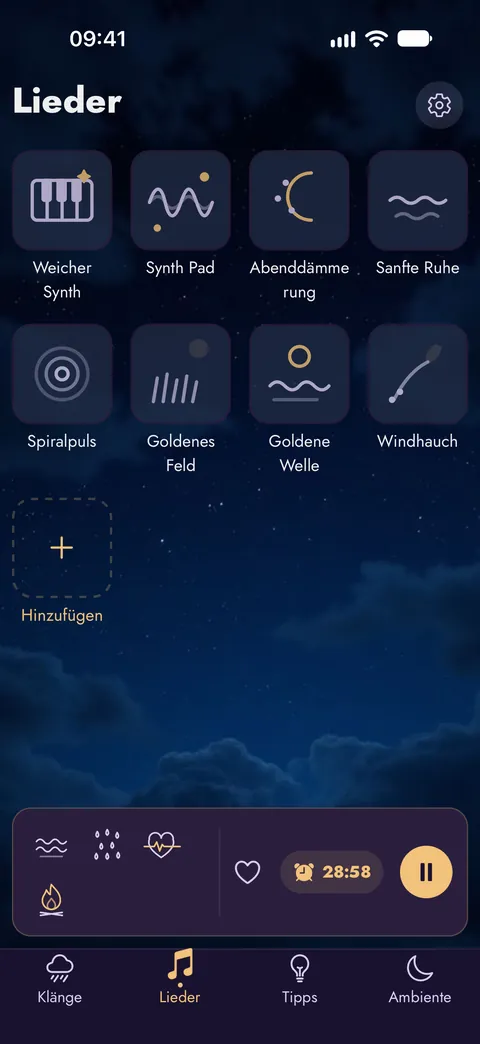Image resolution: width=480 pixels, height=1044 pixels.
Task: Open the Ambiente tab
Action: (420, 979)
